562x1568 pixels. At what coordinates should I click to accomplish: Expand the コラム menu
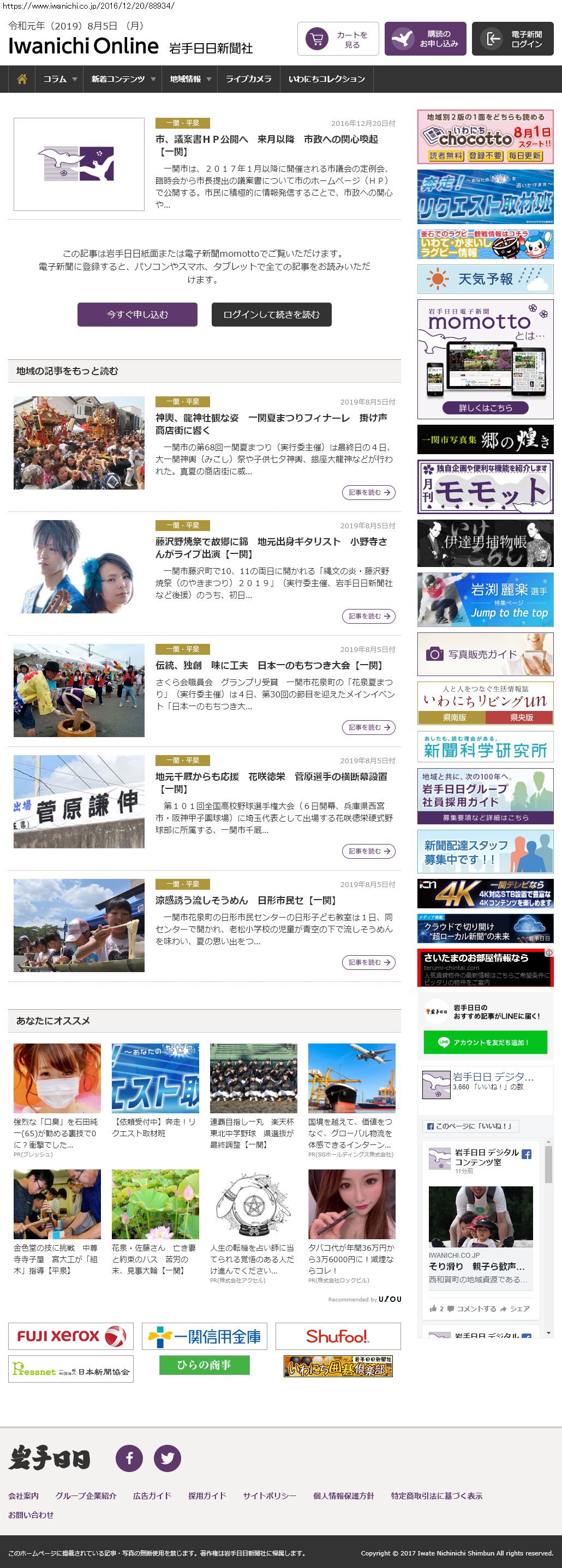point(59,79)
